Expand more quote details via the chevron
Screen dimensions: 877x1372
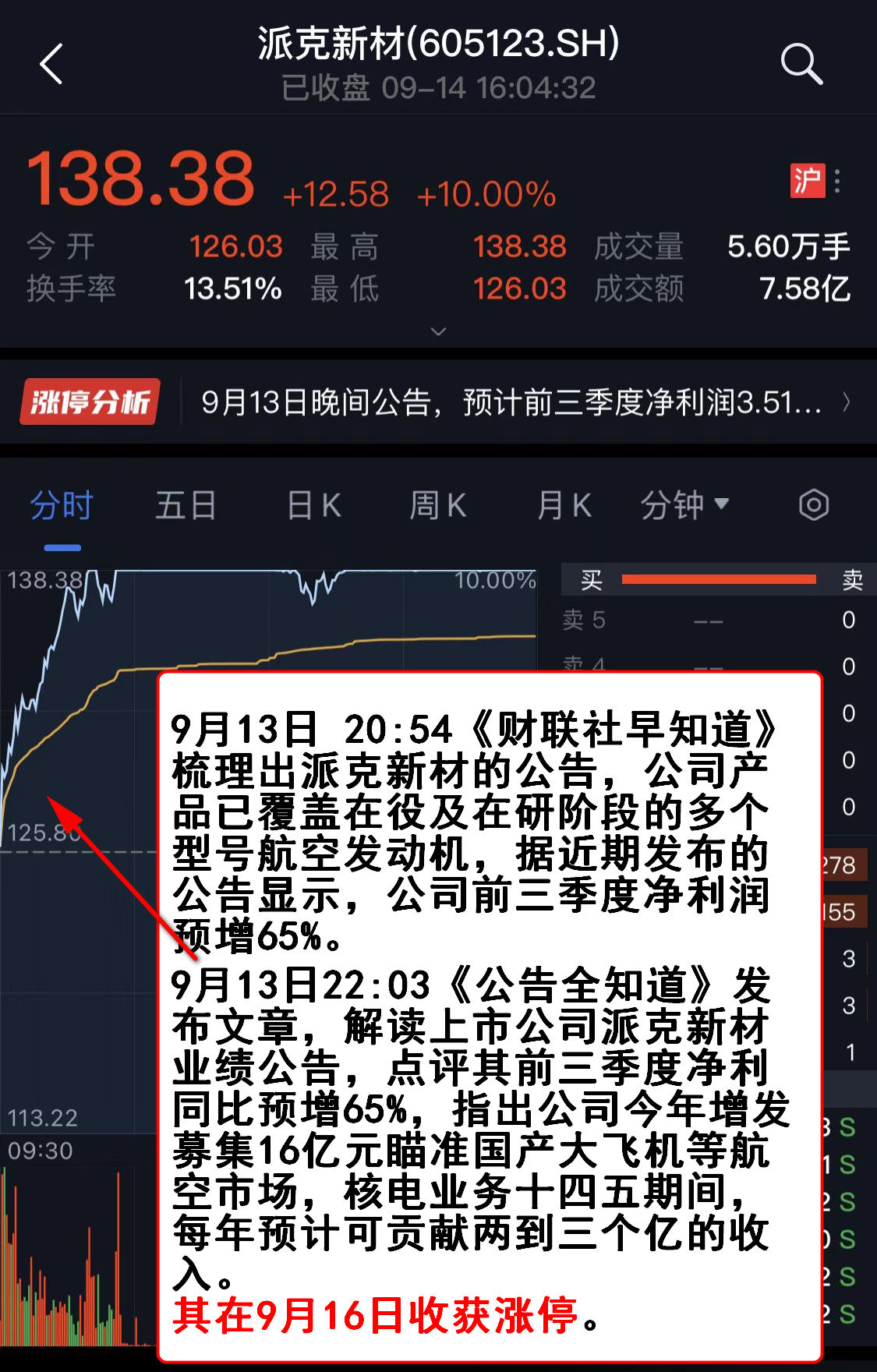[439, 331]
